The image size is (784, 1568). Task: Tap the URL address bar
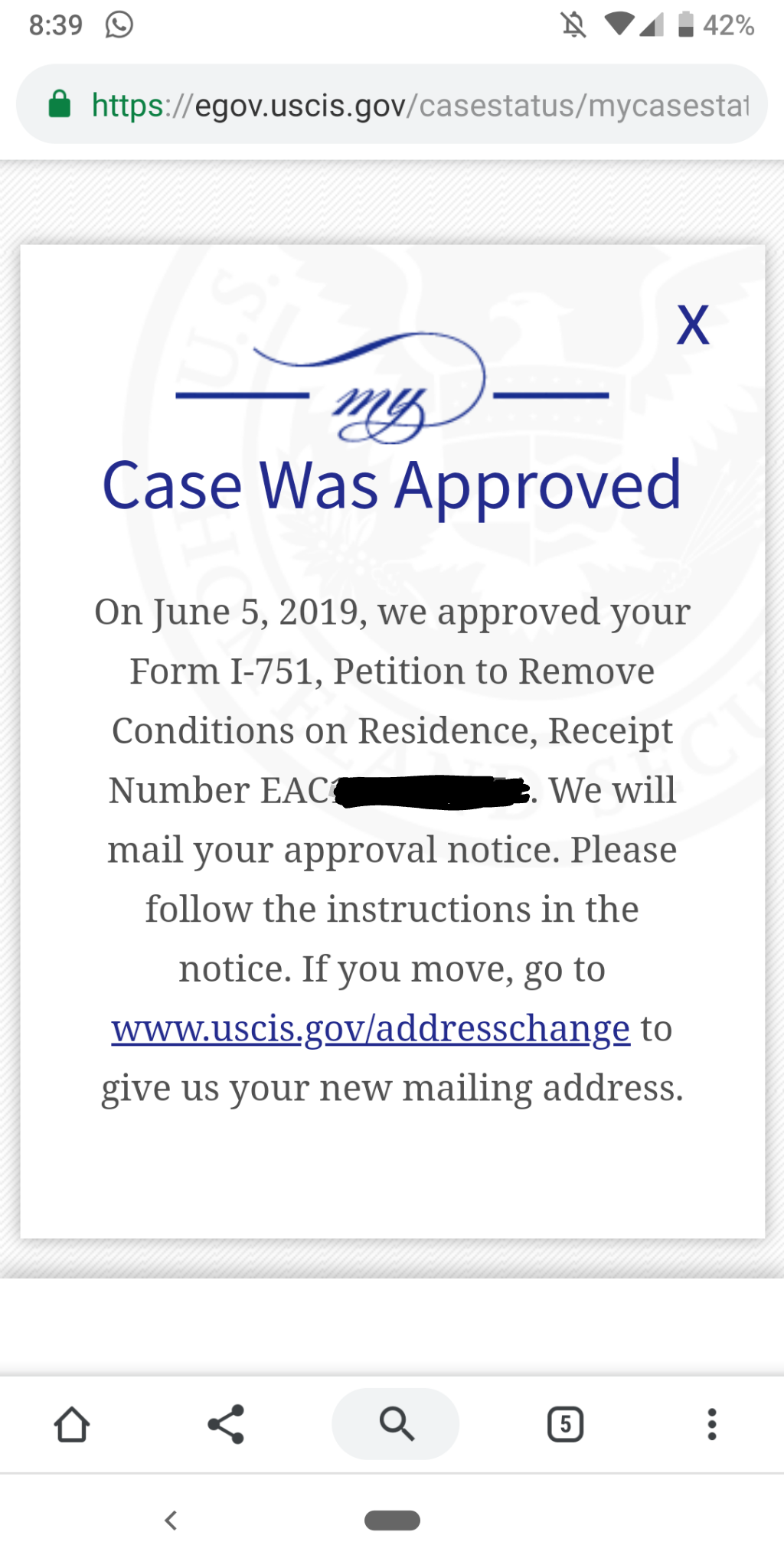click(x=392, y=104)
